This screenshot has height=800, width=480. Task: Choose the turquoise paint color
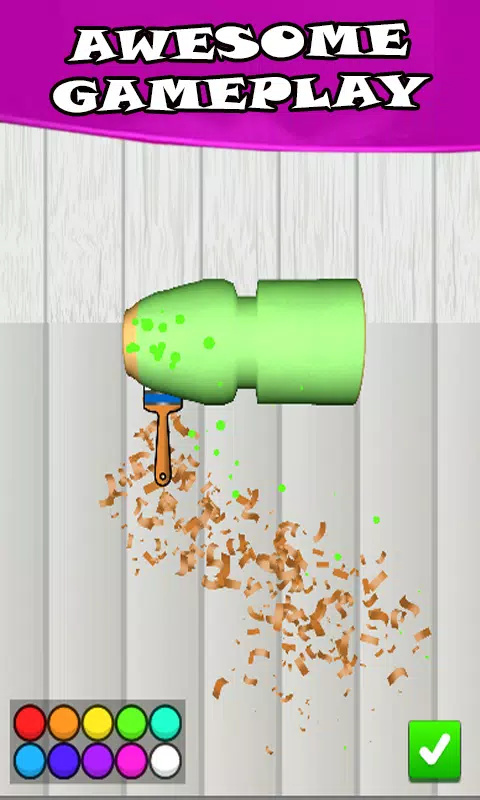[x=166, y=722]
